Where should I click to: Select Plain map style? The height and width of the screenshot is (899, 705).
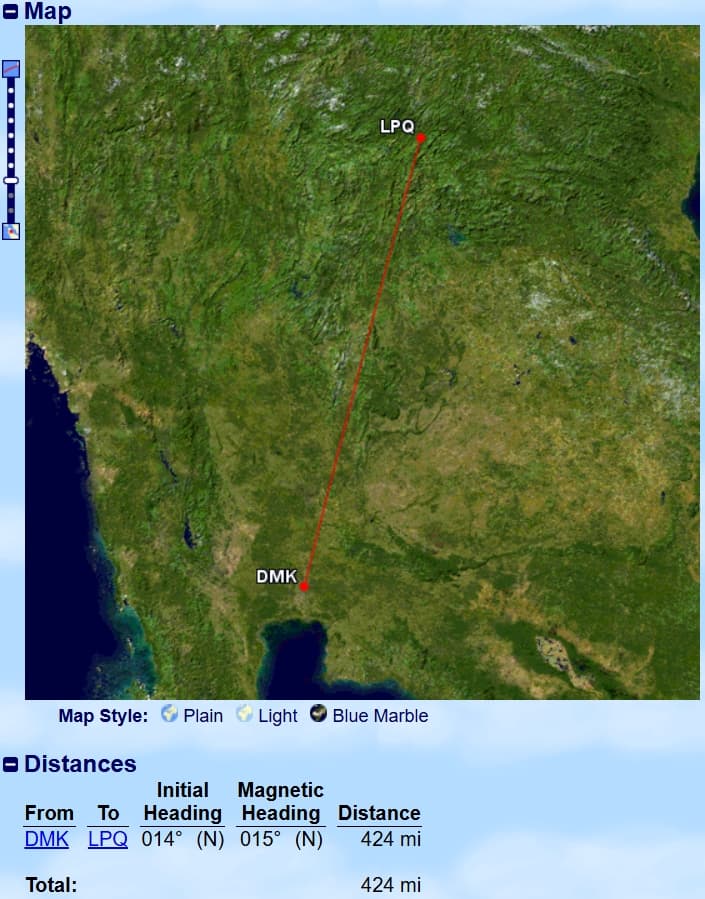pyautogui.click(x=192, y=715)
